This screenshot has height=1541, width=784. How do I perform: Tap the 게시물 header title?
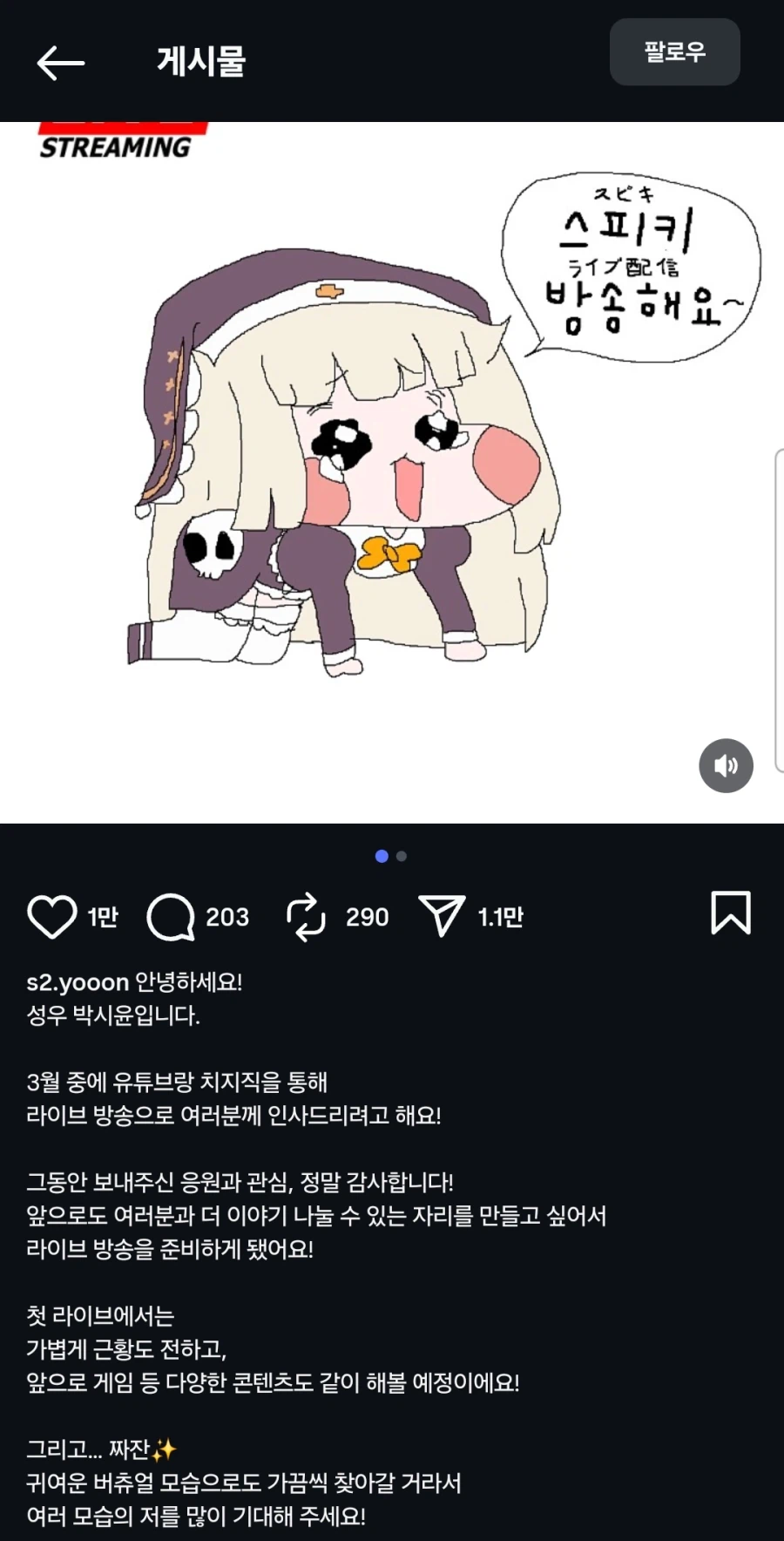(202, 63)
